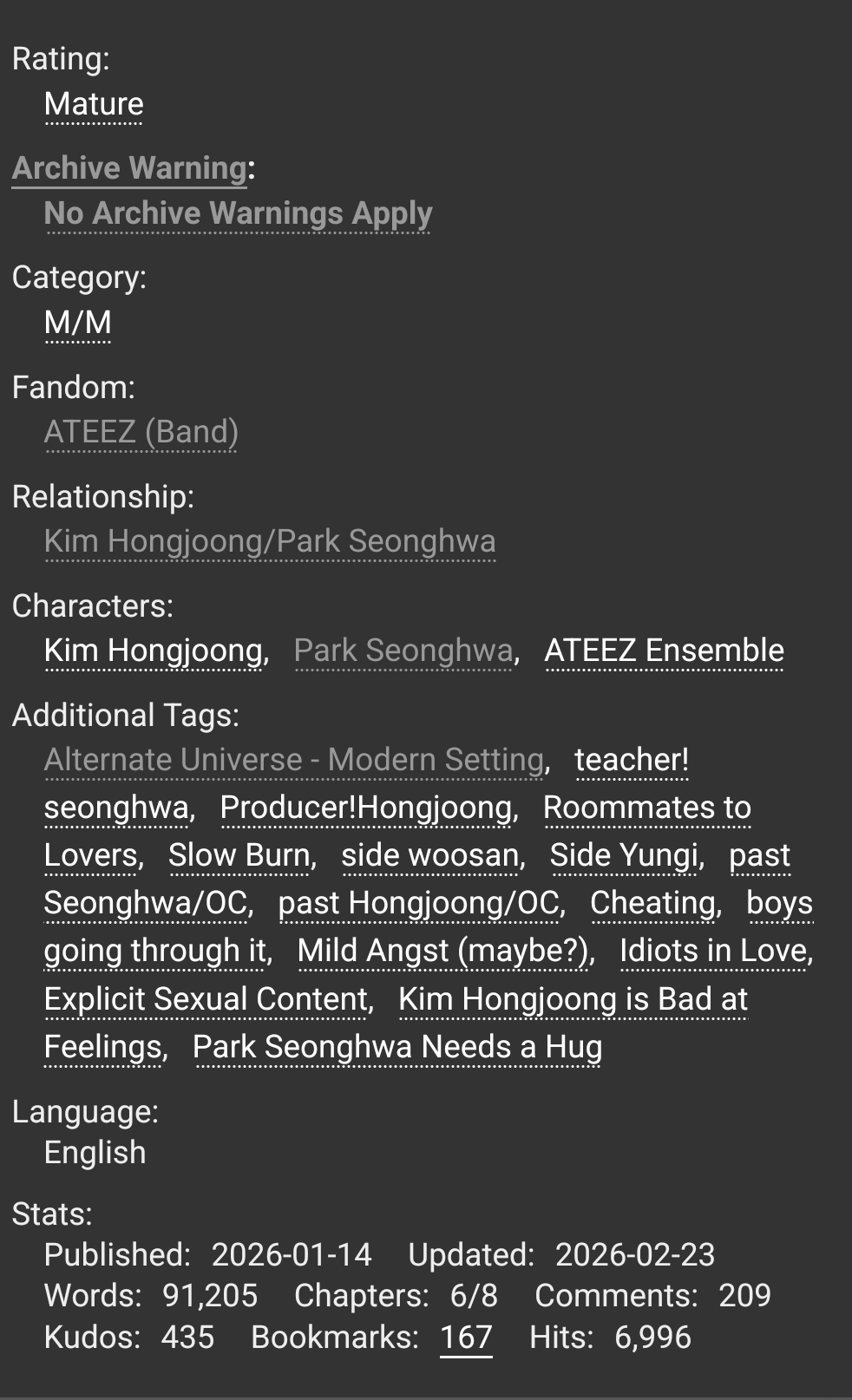View the 167 bookmarks list
Image resolution: width=852 pixels, height=1400 pixels.
(x=466, y=1337)
